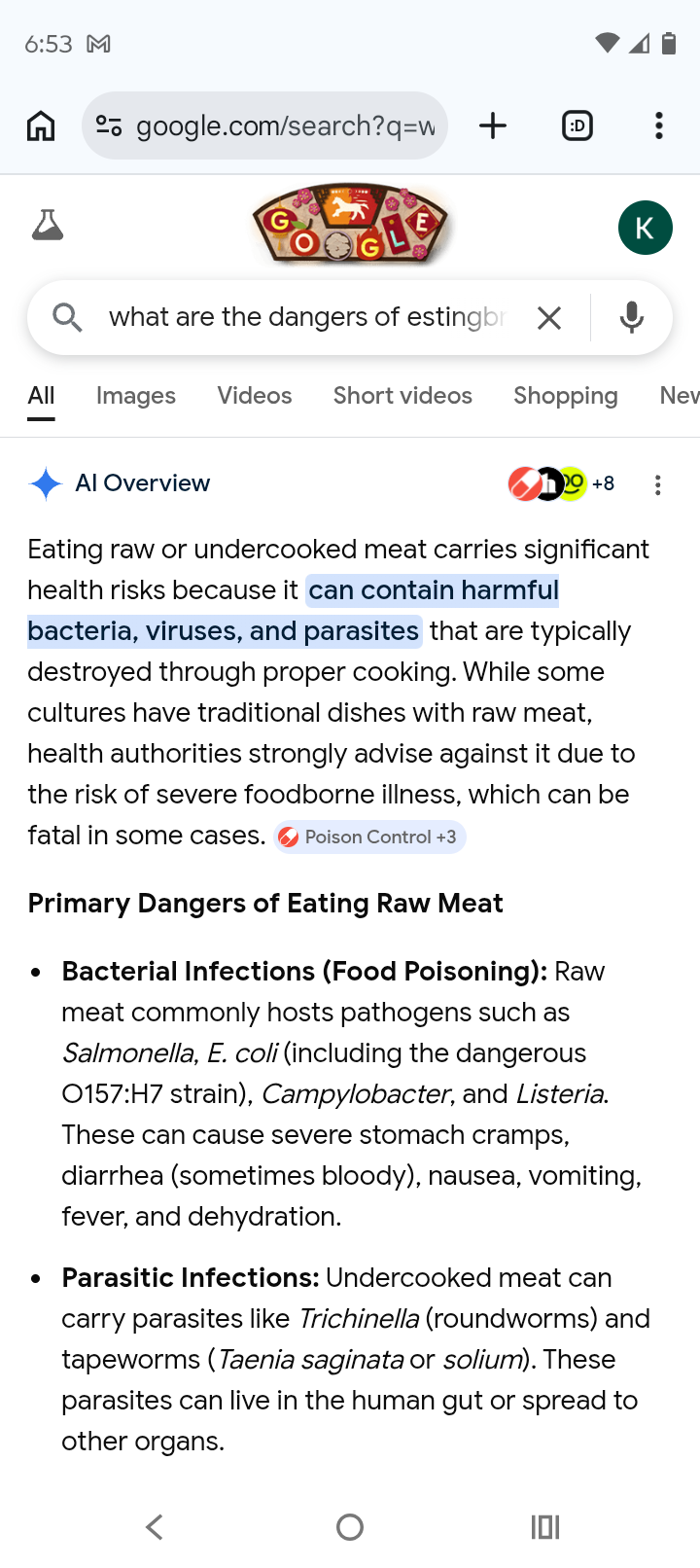The width and height of the screenshot is (700, 1568).
Task: Clear the search query
Action: click(x=549, y=317)
